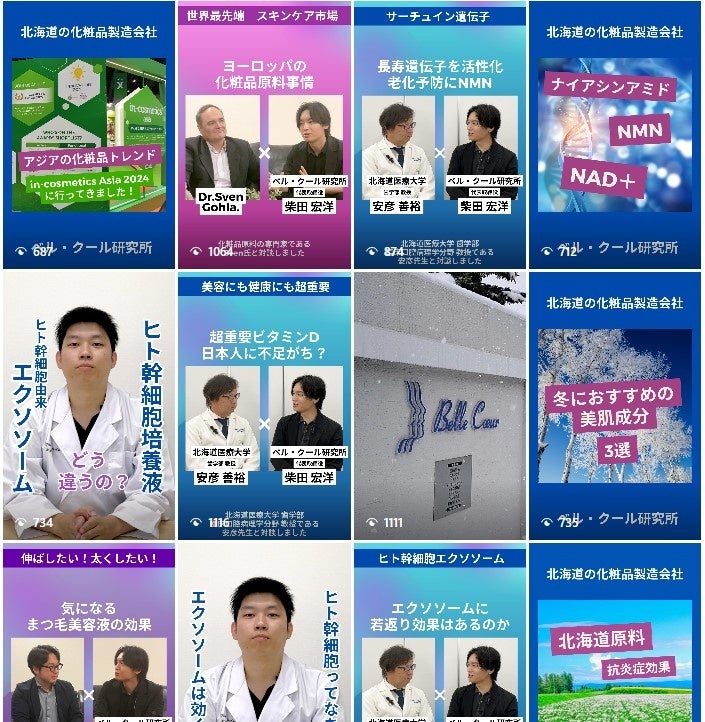Open the 長寿遺伝子を活性化 NMN video

coord(440,135)
